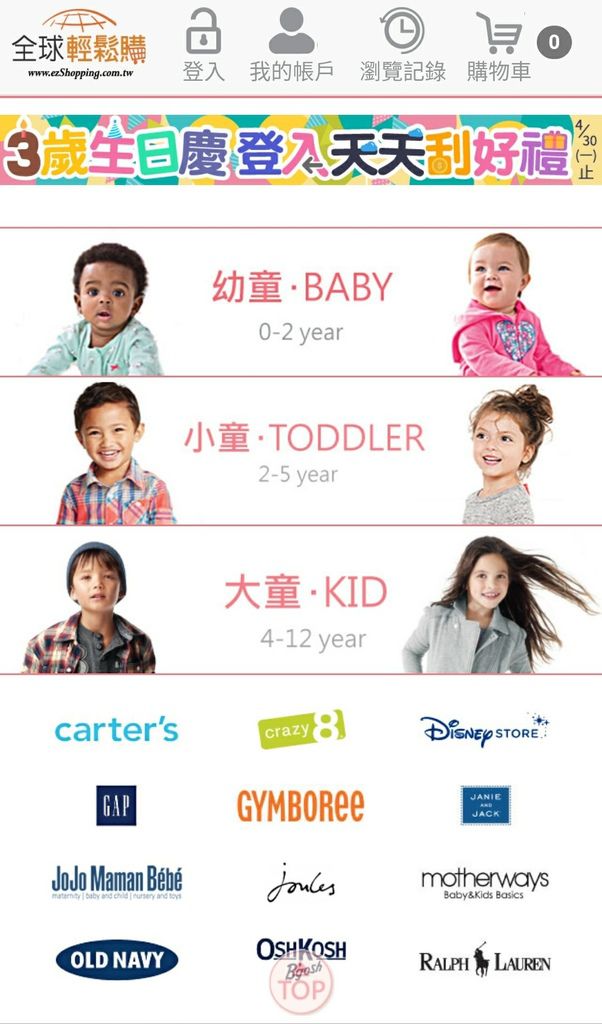Shop the Joules brand
Screen dimensions: 602x1024
click(x=300, y=883)
